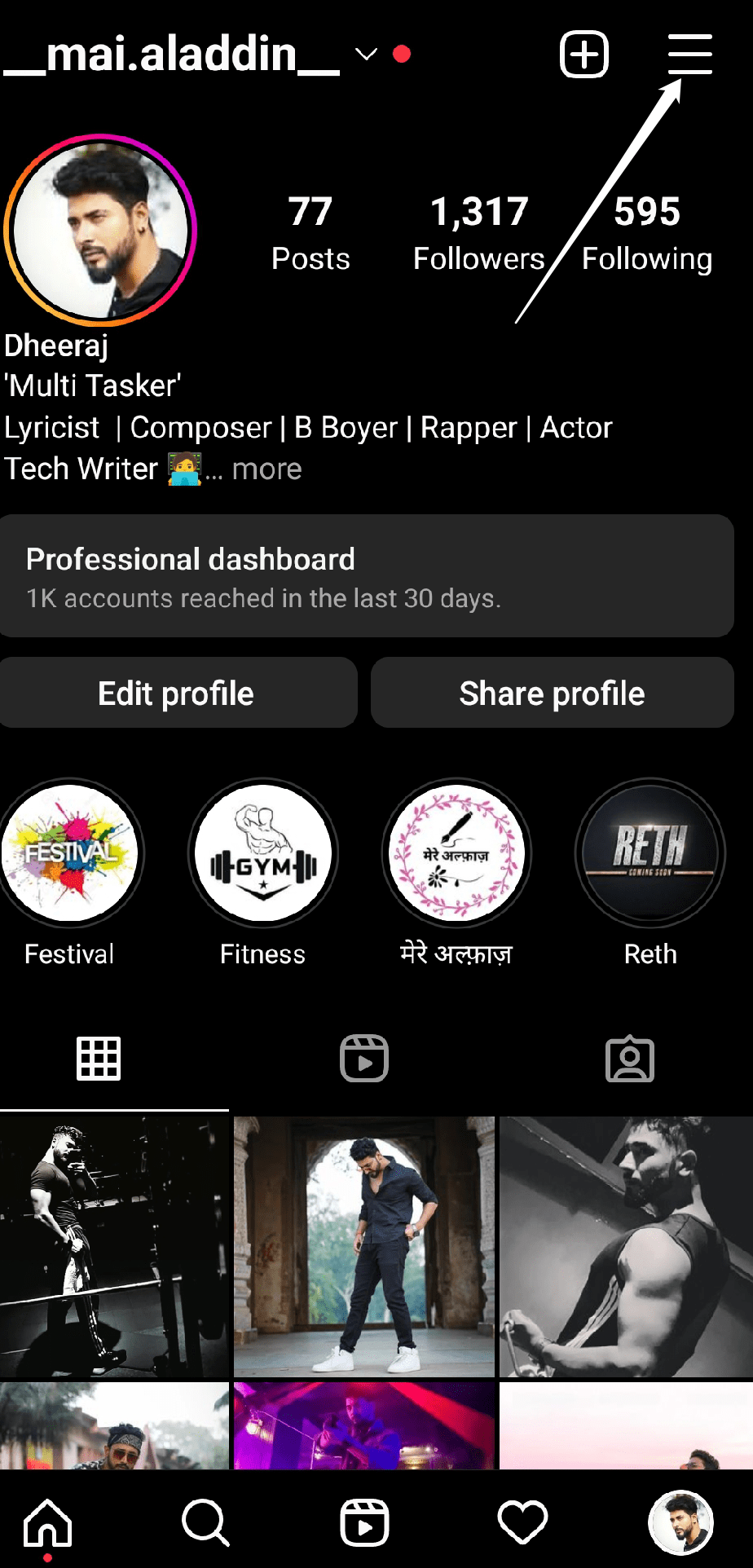
Task: View the profile picture story
Action: tap(100, 231)
